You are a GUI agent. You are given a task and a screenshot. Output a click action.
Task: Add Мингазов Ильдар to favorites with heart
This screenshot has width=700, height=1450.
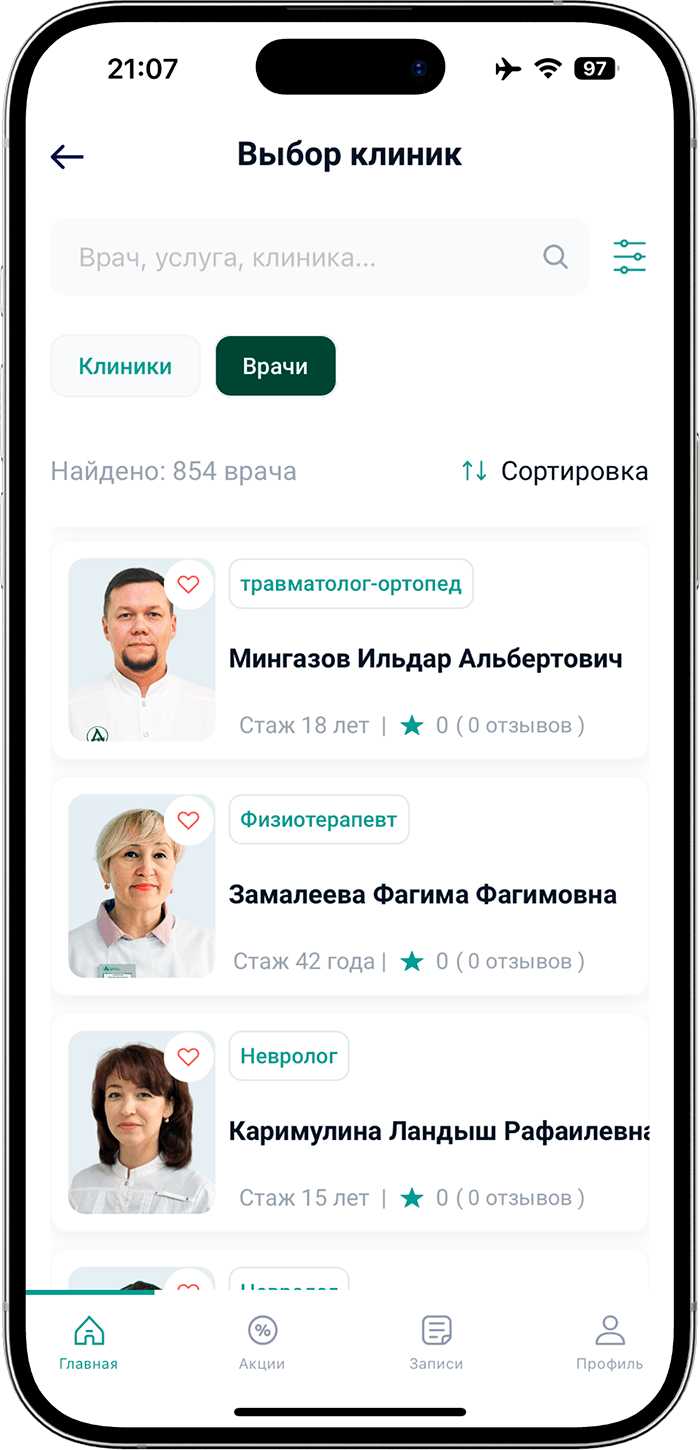189,584
